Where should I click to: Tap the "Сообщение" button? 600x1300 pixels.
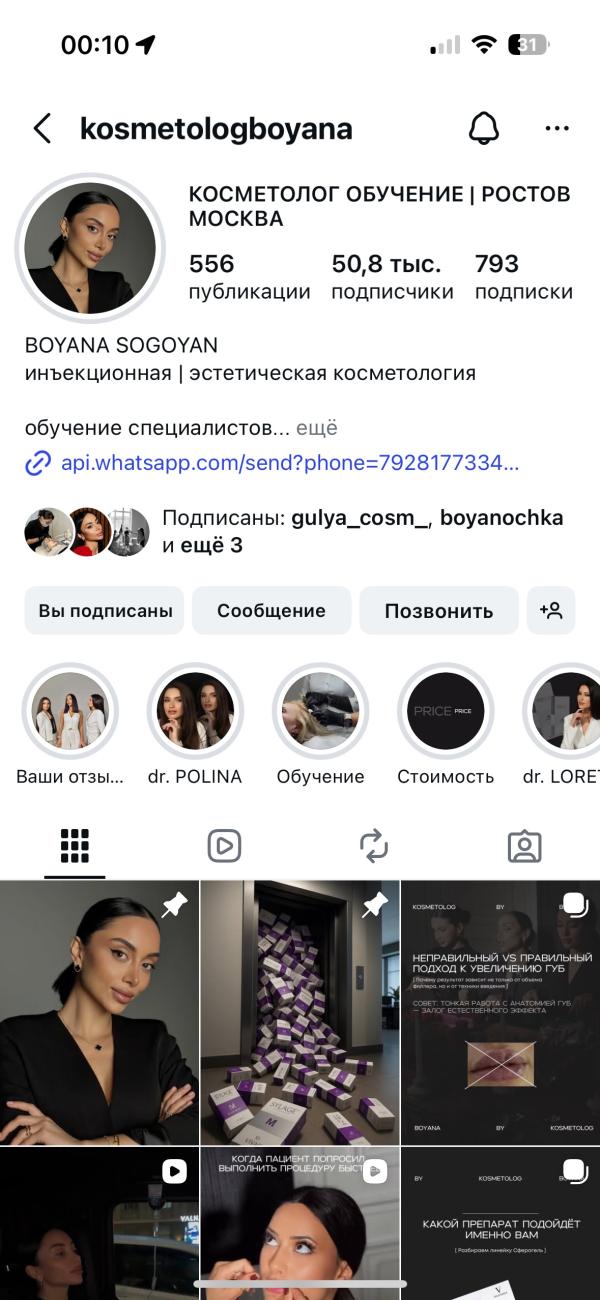click(271, 611)
